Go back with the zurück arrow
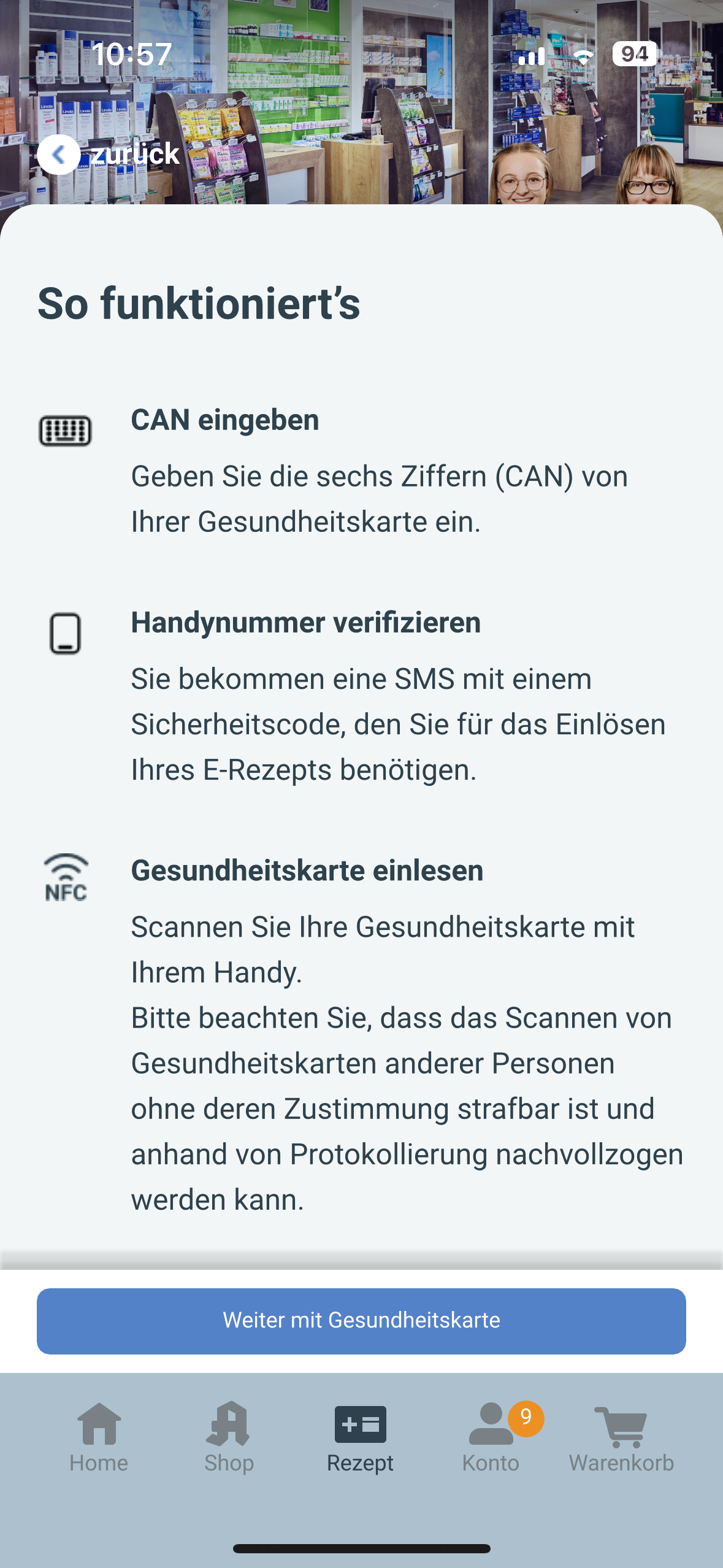 click(59, 155)
